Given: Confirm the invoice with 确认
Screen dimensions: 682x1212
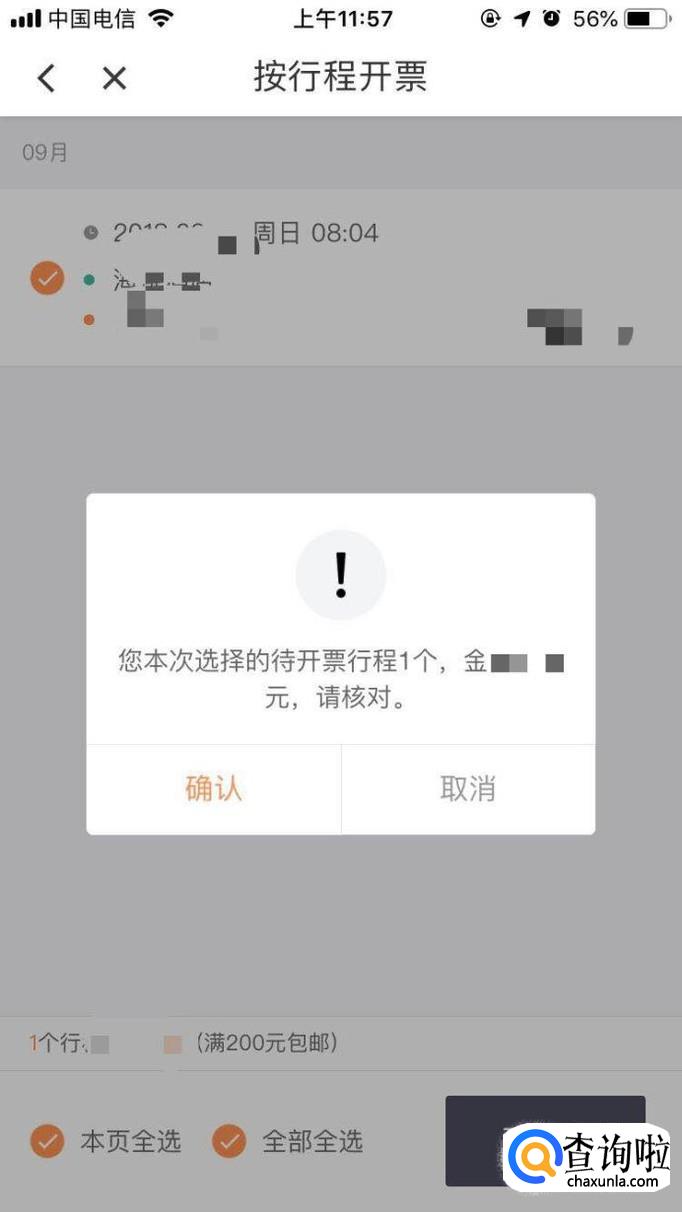Looking at the screenshot, I should [x=214, y=789].
